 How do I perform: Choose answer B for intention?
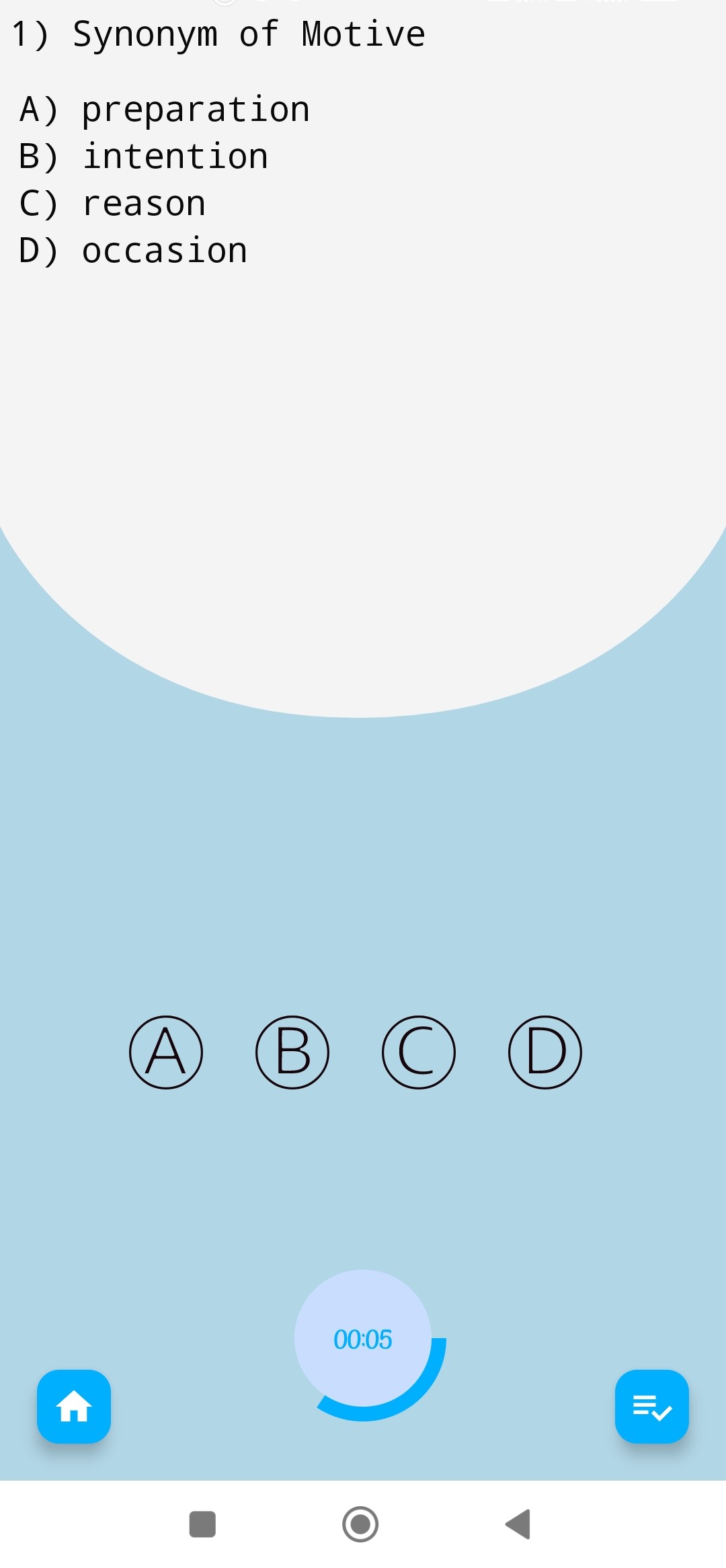pos(292,1053)
